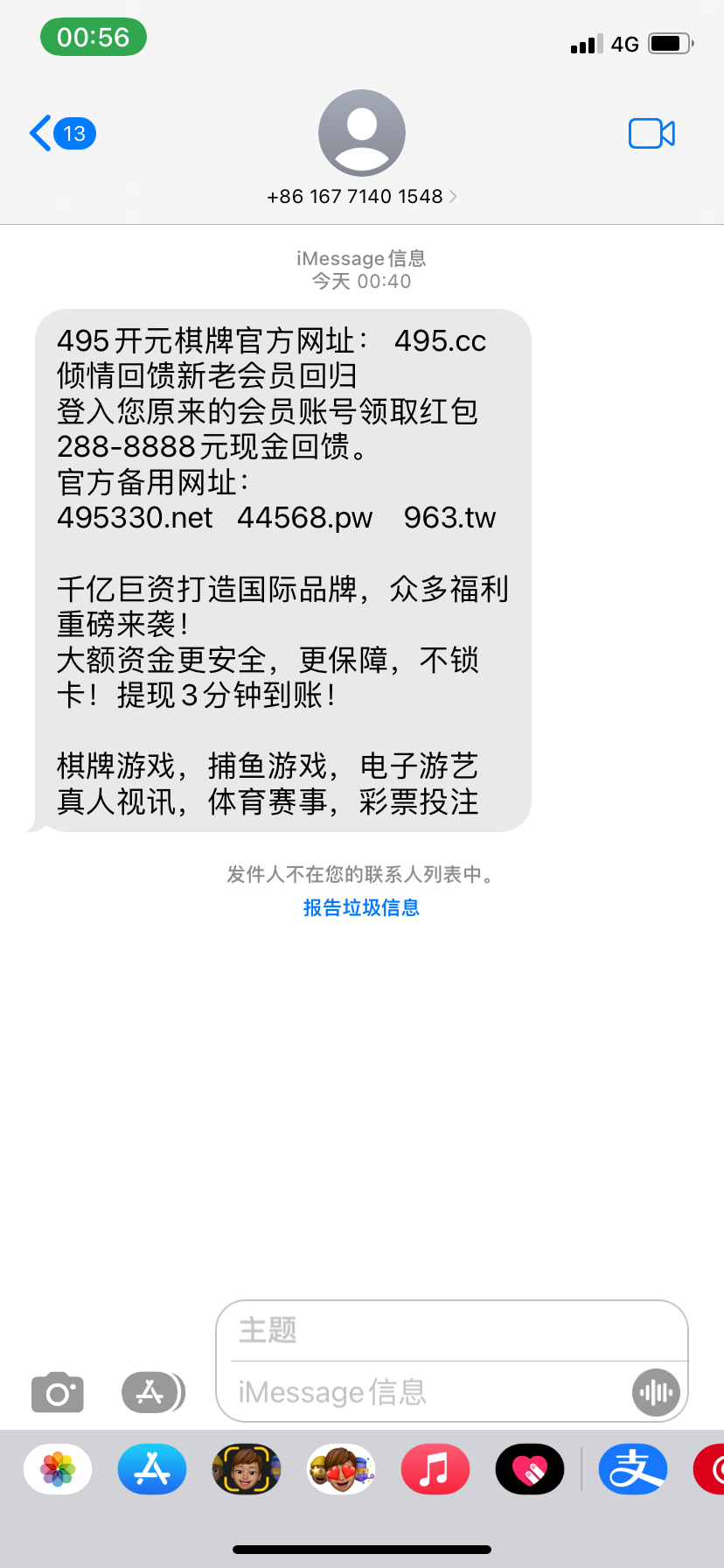Start a FaceTime video call
This screenshot has width=724, height=1568.
point(651,134)
